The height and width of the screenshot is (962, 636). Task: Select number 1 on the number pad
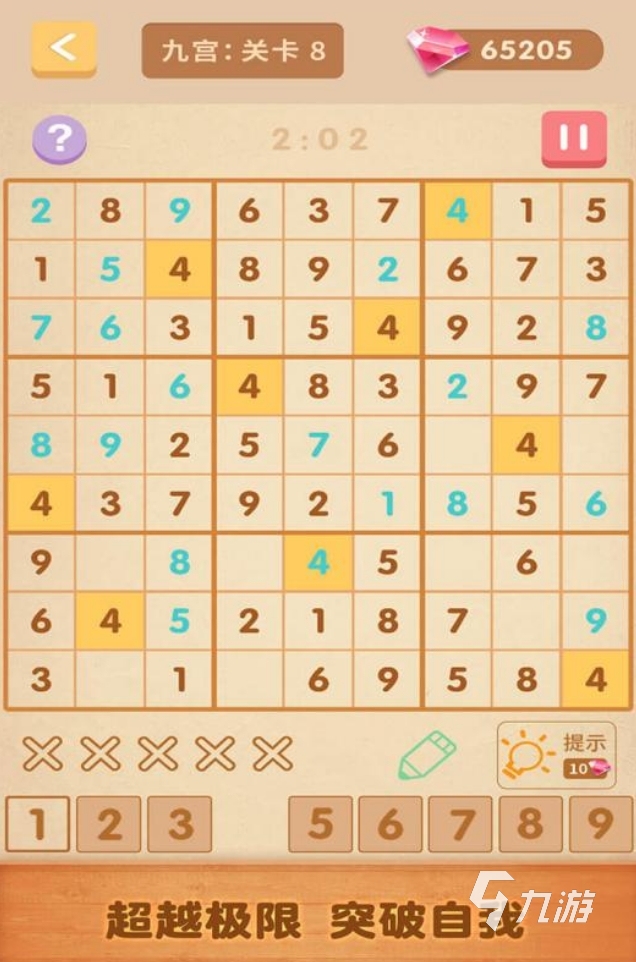pos(38,824)
